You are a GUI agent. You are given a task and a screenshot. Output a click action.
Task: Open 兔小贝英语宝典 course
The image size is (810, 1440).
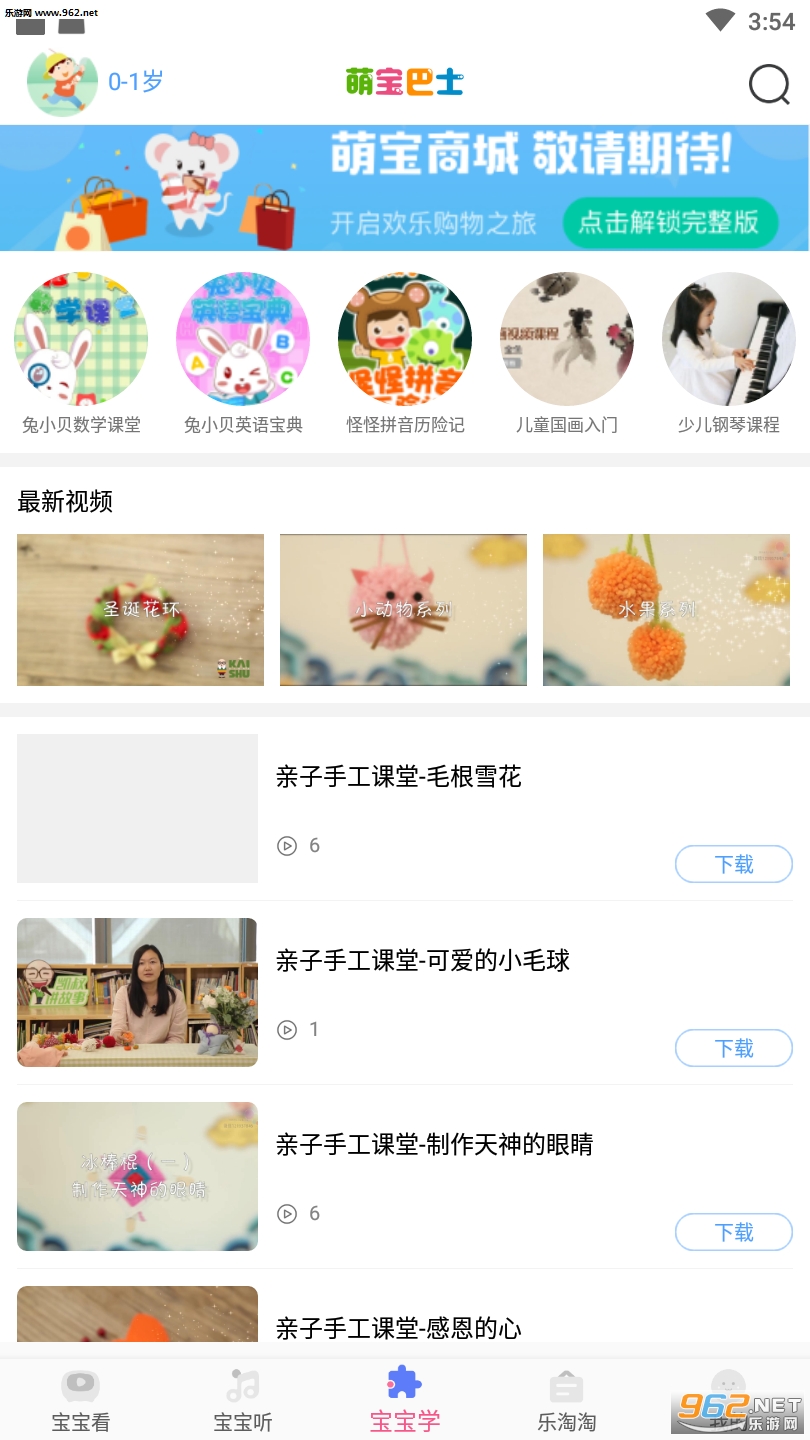[x=243, y=340]
